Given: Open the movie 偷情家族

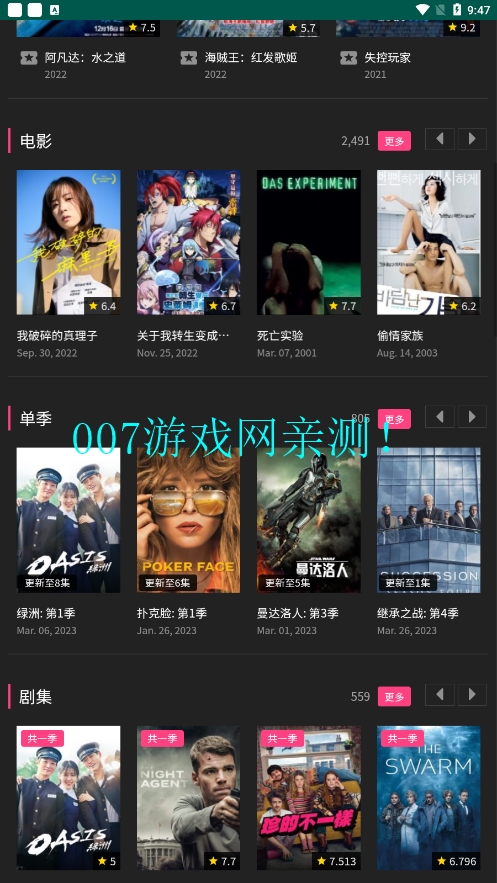Looking at the screenshot, I should point(428,242).
